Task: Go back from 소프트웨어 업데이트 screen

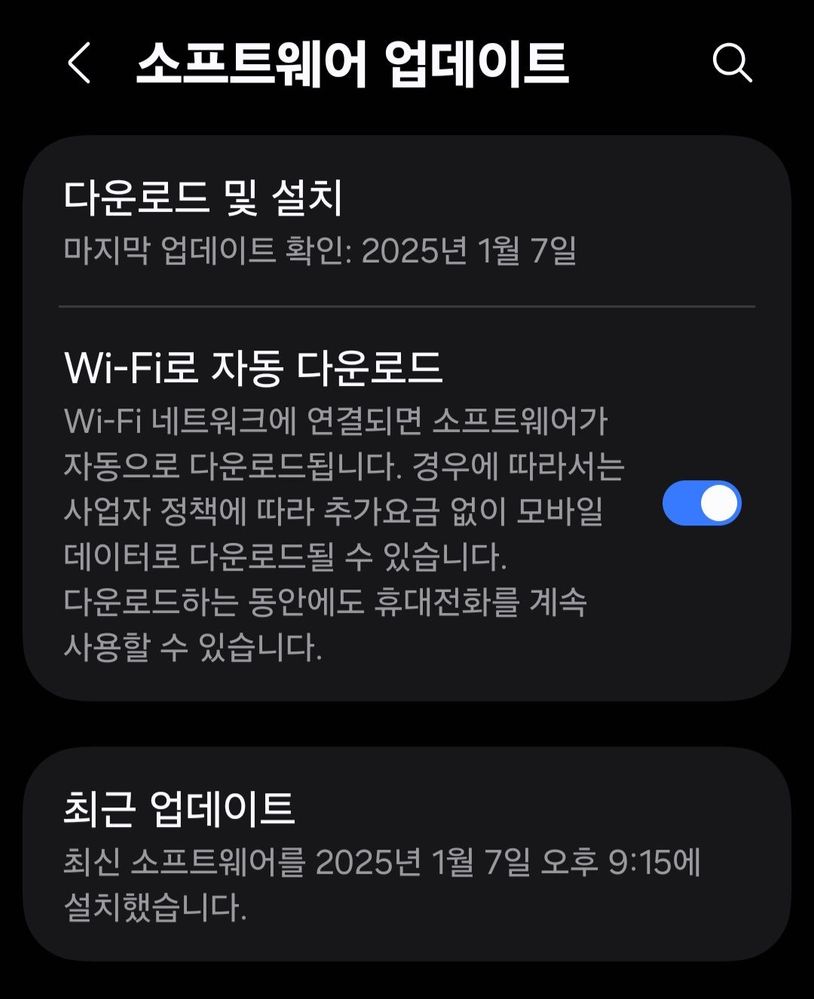Action: point(79,64)
